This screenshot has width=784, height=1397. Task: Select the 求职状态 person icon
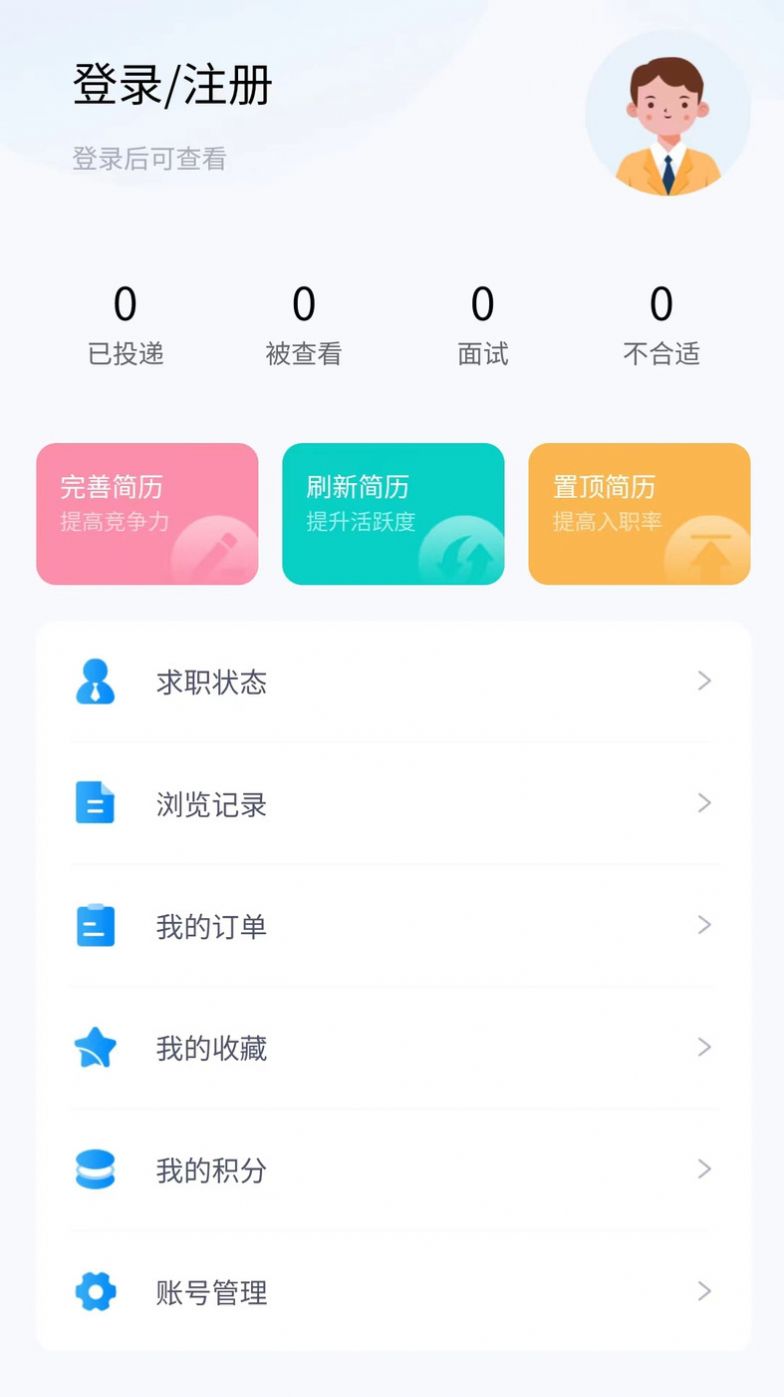[94, 681]
